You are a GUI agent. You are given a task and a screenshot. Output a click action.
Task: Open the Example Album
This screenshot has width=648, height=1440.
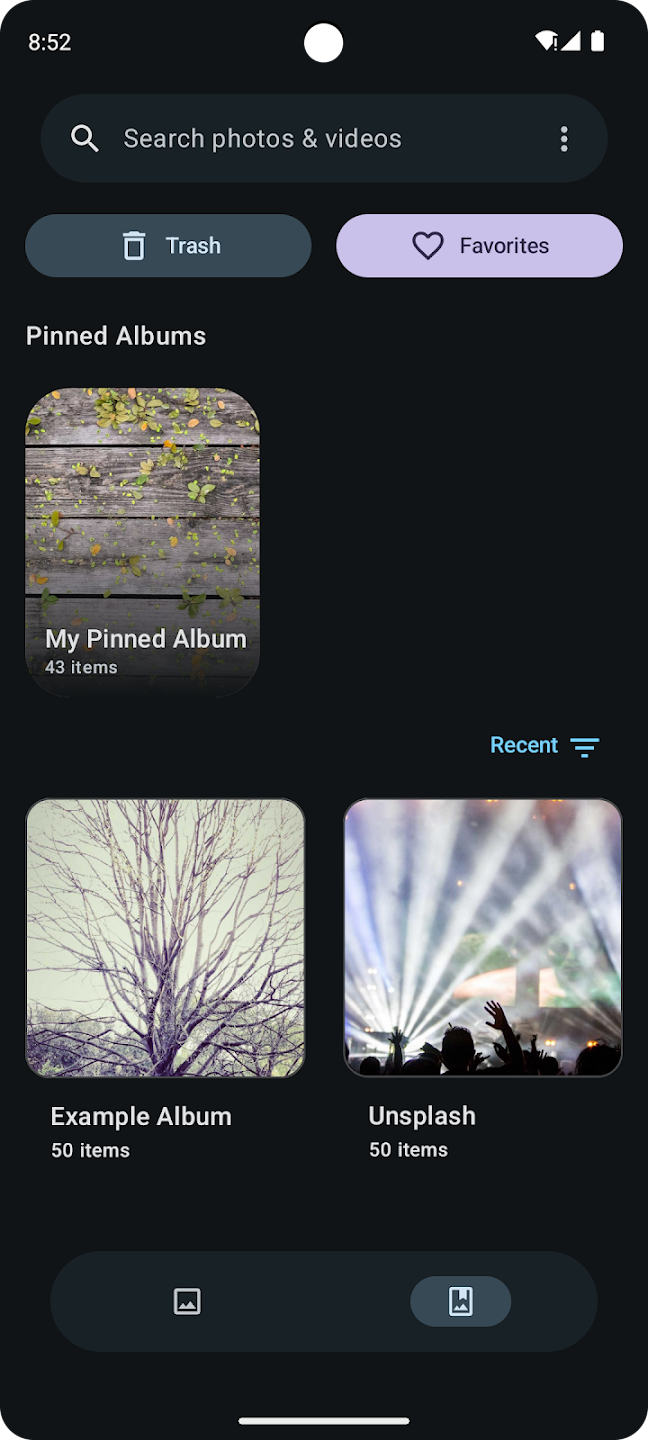click(x=165, y=938)
